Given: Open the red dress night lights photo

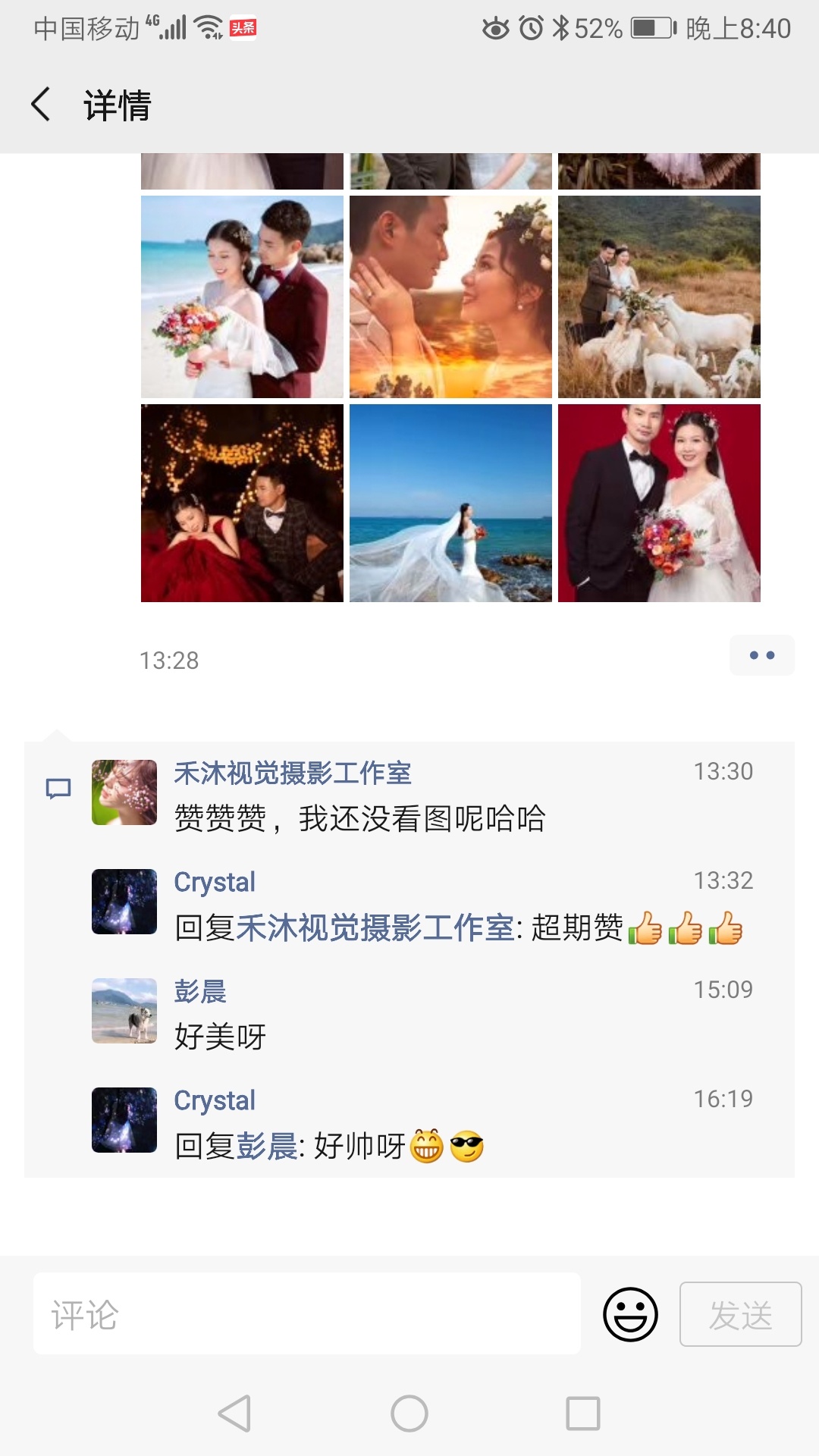Looking at the screenshot, I should (x=242, y=504).
